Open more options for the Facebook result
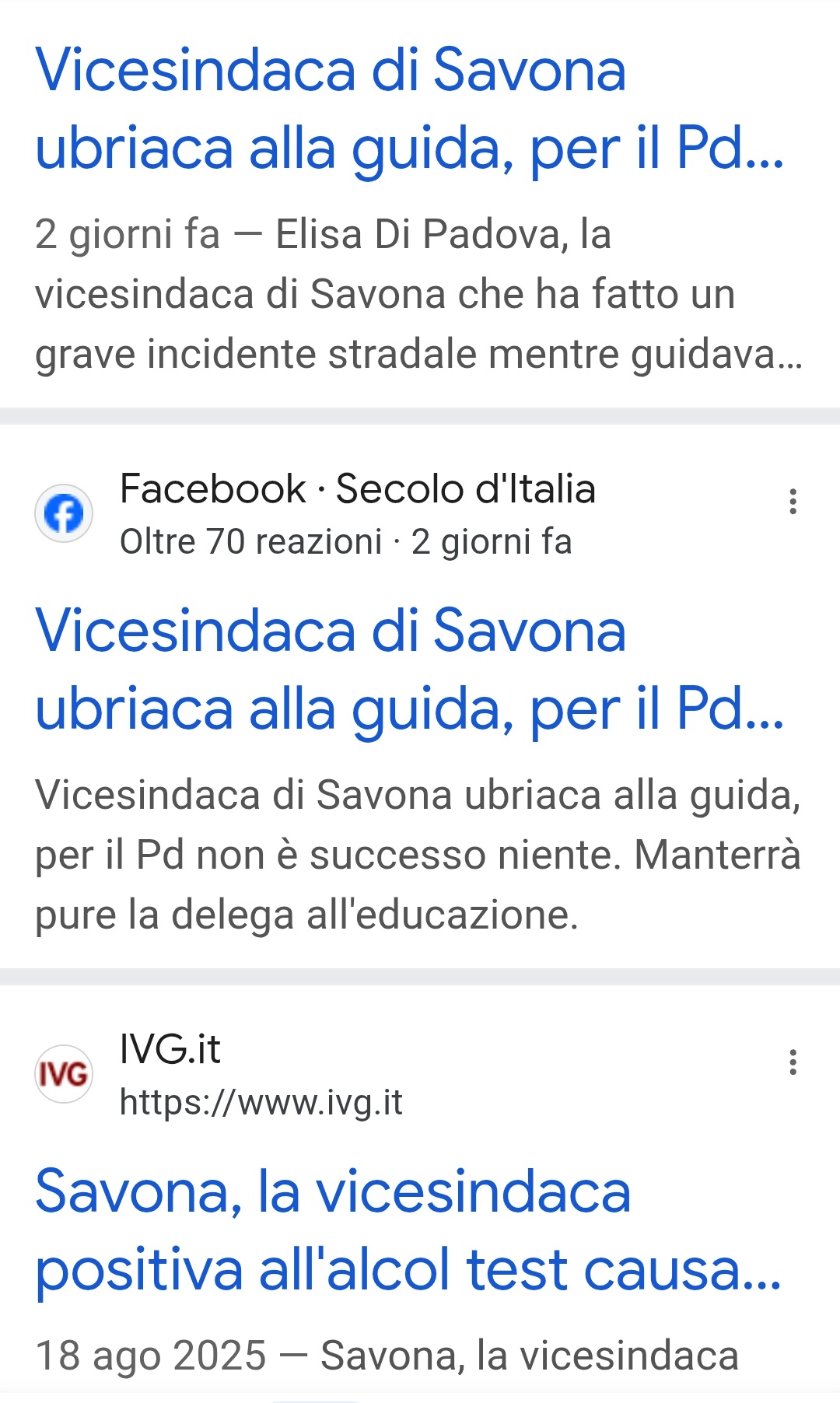This screenshot has width=840, height=1403. [793, 502]
